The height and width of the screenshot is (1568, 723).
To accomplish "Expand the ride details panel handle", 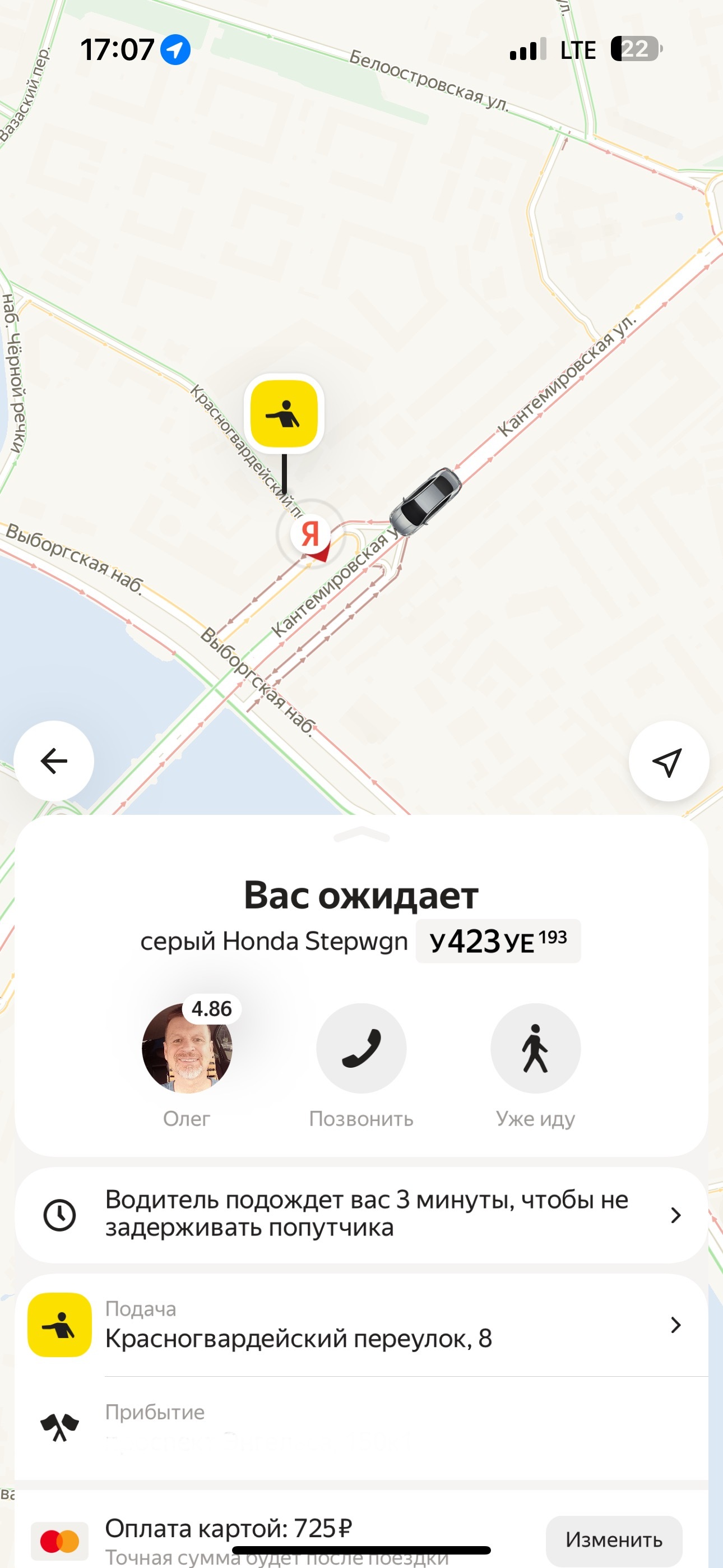I will tap(361, 835).
